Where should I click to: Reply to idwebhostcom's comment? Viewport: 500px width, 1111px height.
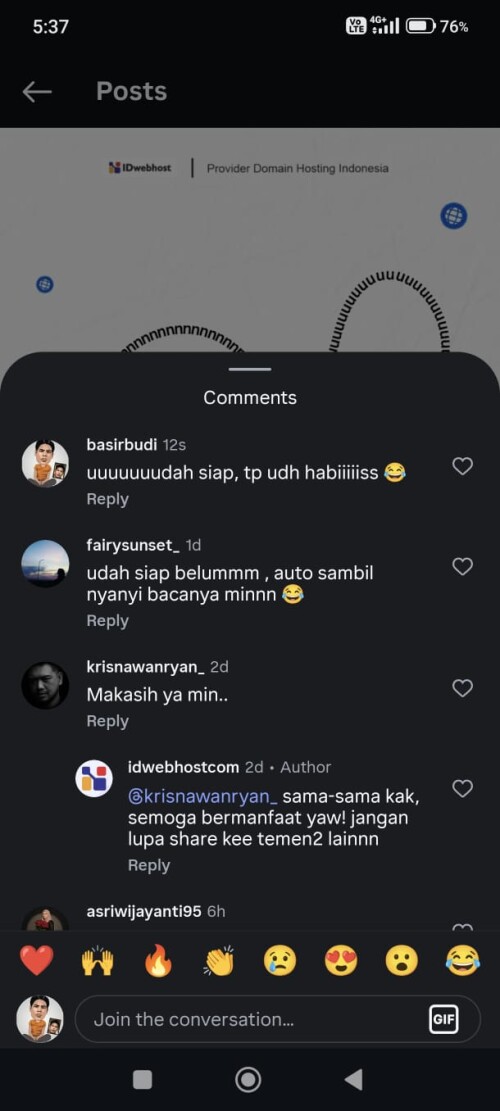click(x=149, y=865)
